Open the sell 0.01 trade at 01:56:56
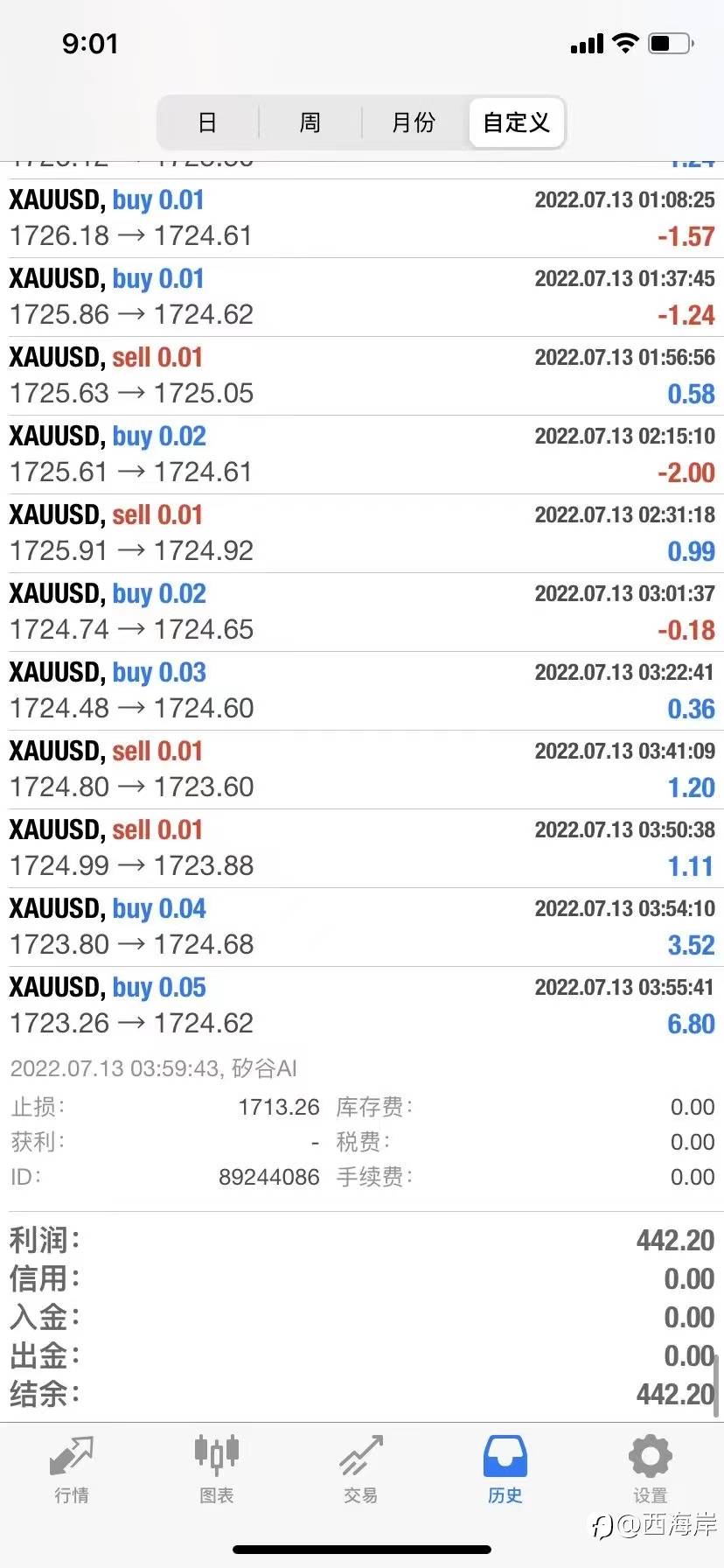The width and height of the screenshot is (724, 1568). click(362, 376)
